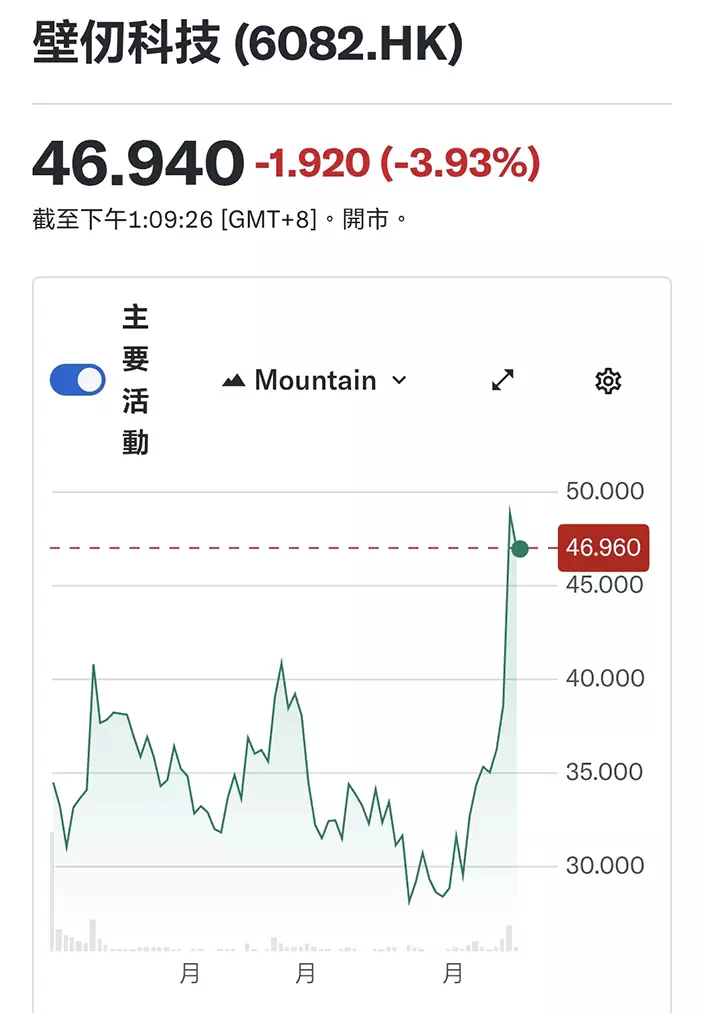Open the Mountain chart type dropdown

pos(314,380)
